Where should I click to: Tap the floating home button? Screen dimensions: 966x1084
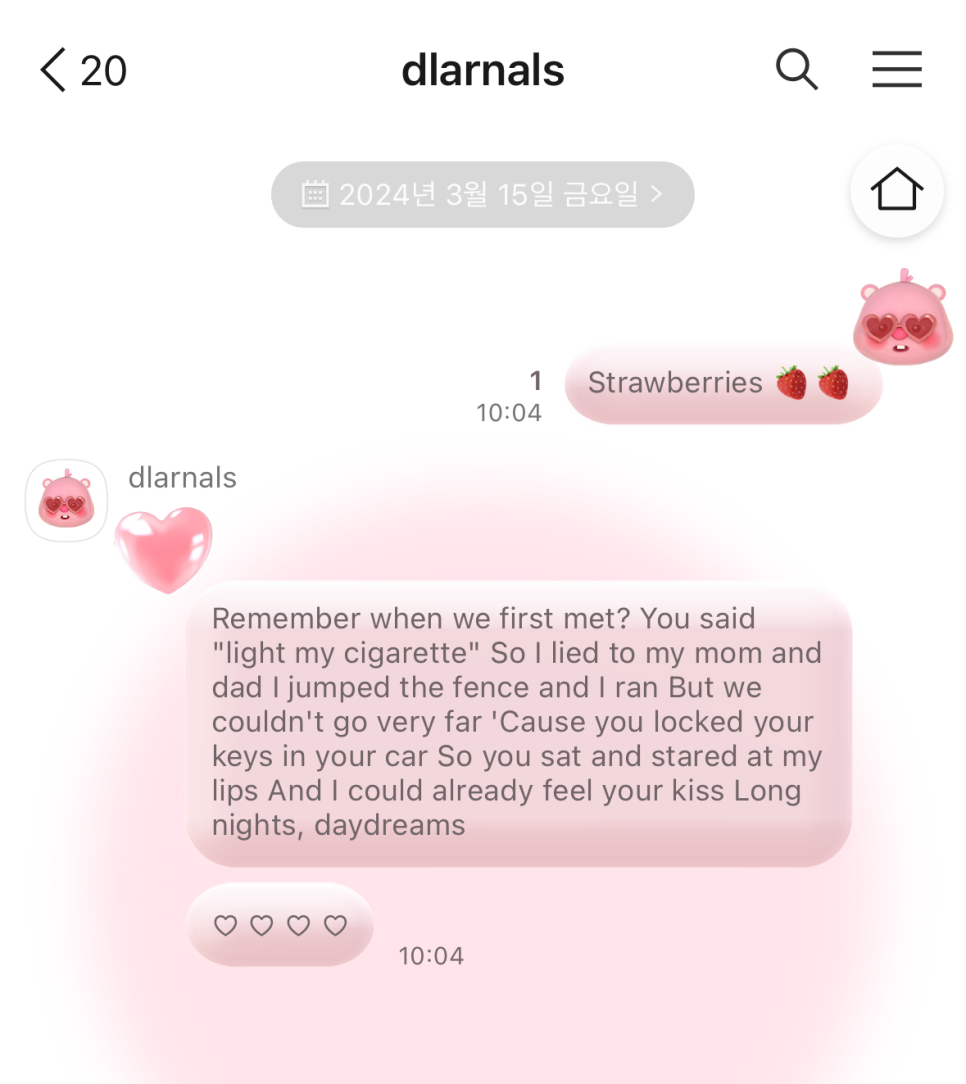(897, 191)
